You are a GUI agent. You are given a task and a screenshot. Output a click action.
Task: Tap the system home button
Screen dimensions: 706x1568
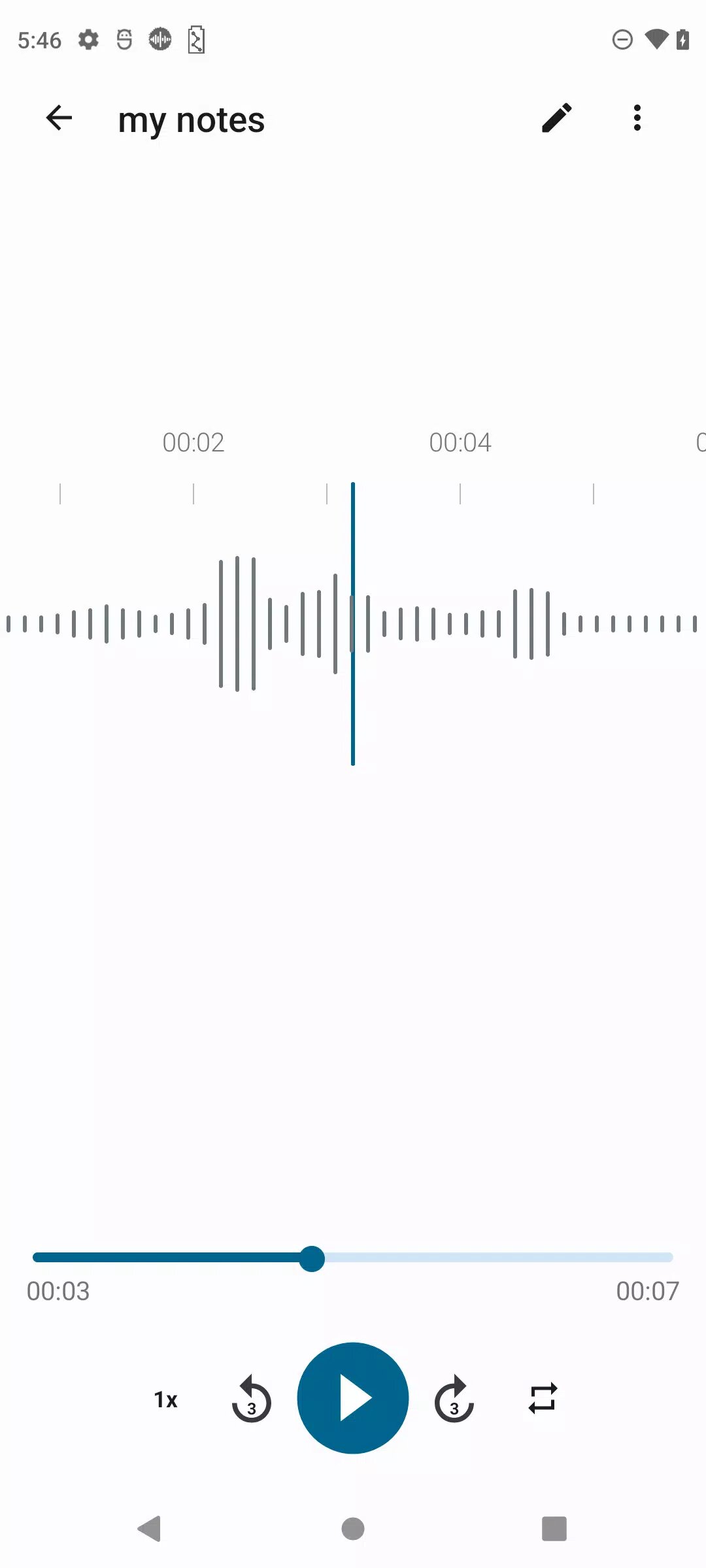pos(353,1529)
